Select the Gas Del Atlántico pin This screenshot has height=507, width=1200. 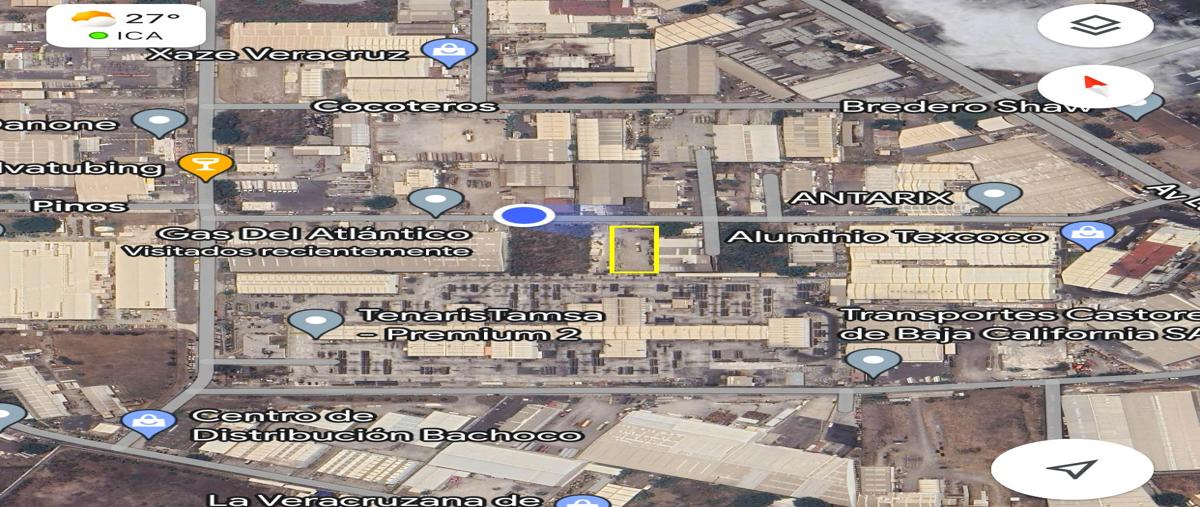[x=435, y=201]
